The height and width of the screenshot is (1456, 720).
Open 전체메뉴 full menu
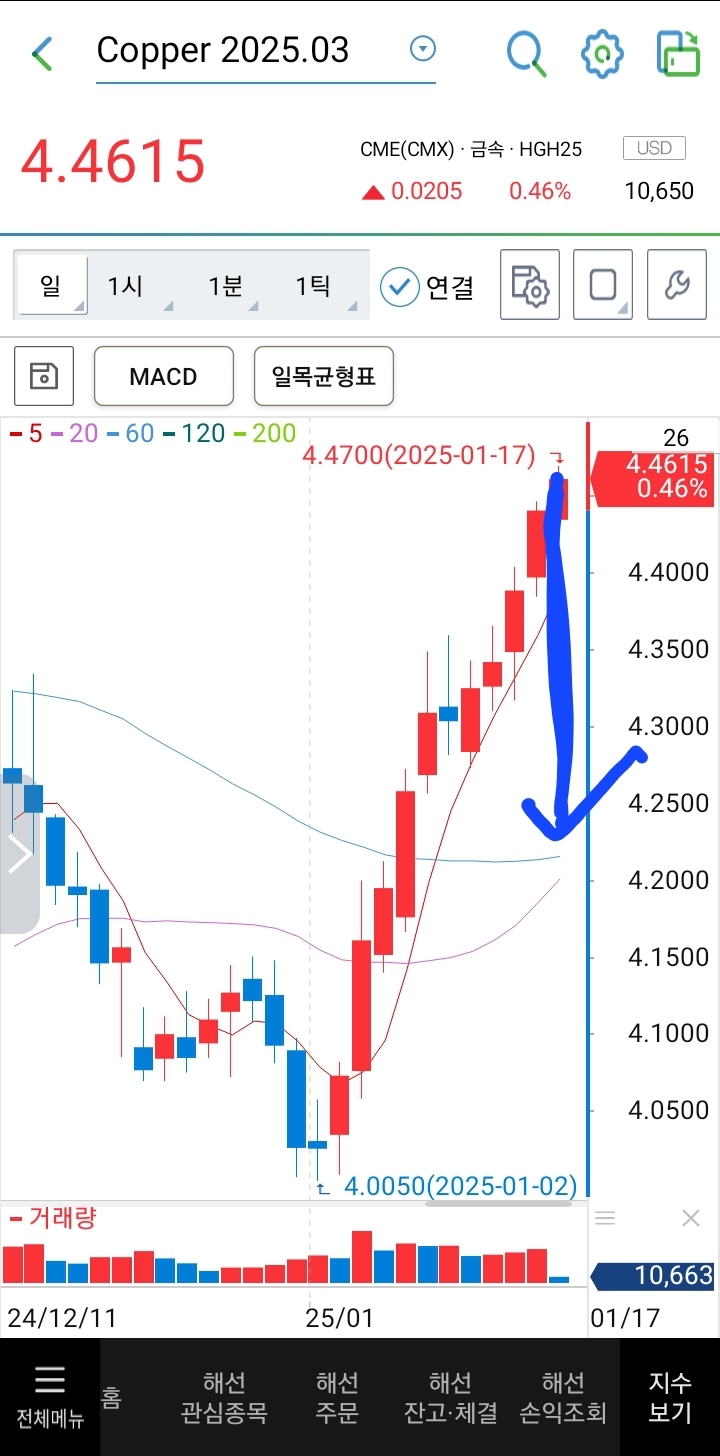pyautogui.click(x=49, y=1396)
